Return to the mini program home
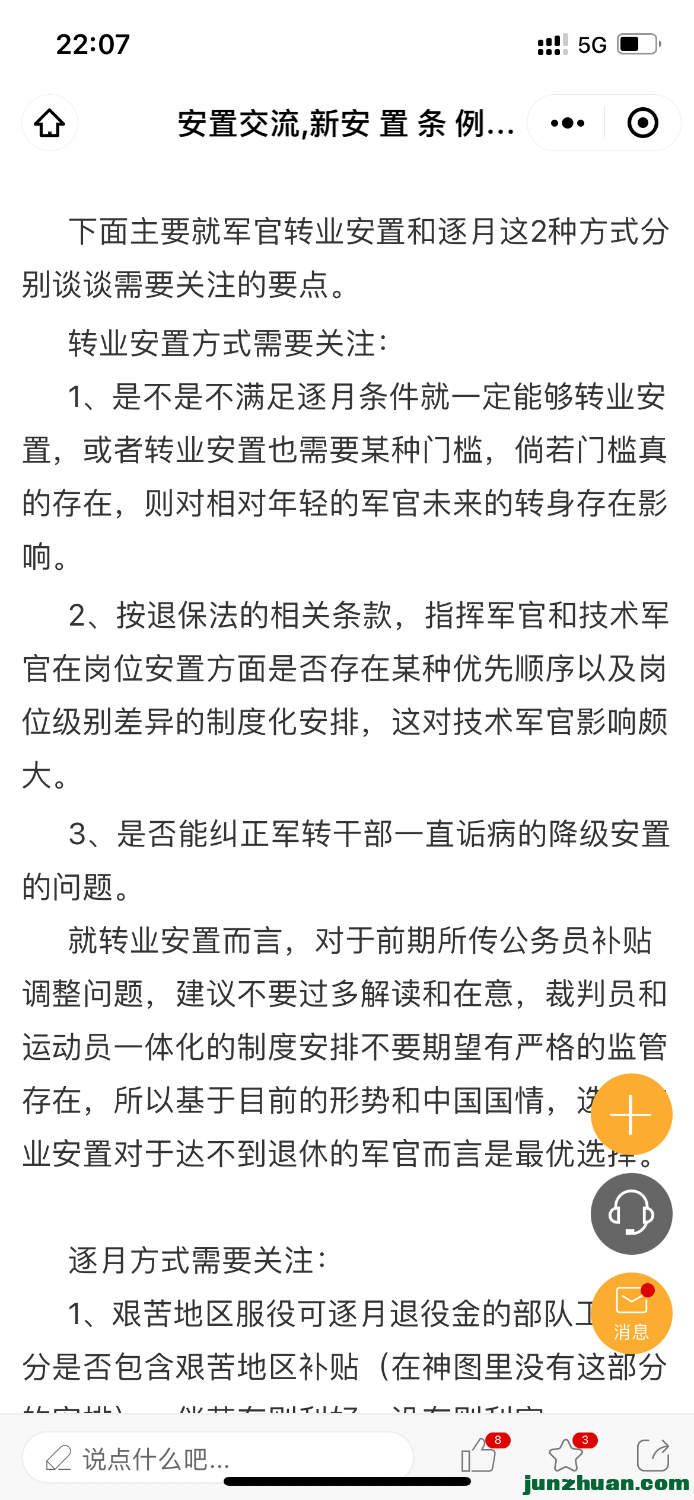The width and height of the screenshot is (694, 1500). point(49,123)
